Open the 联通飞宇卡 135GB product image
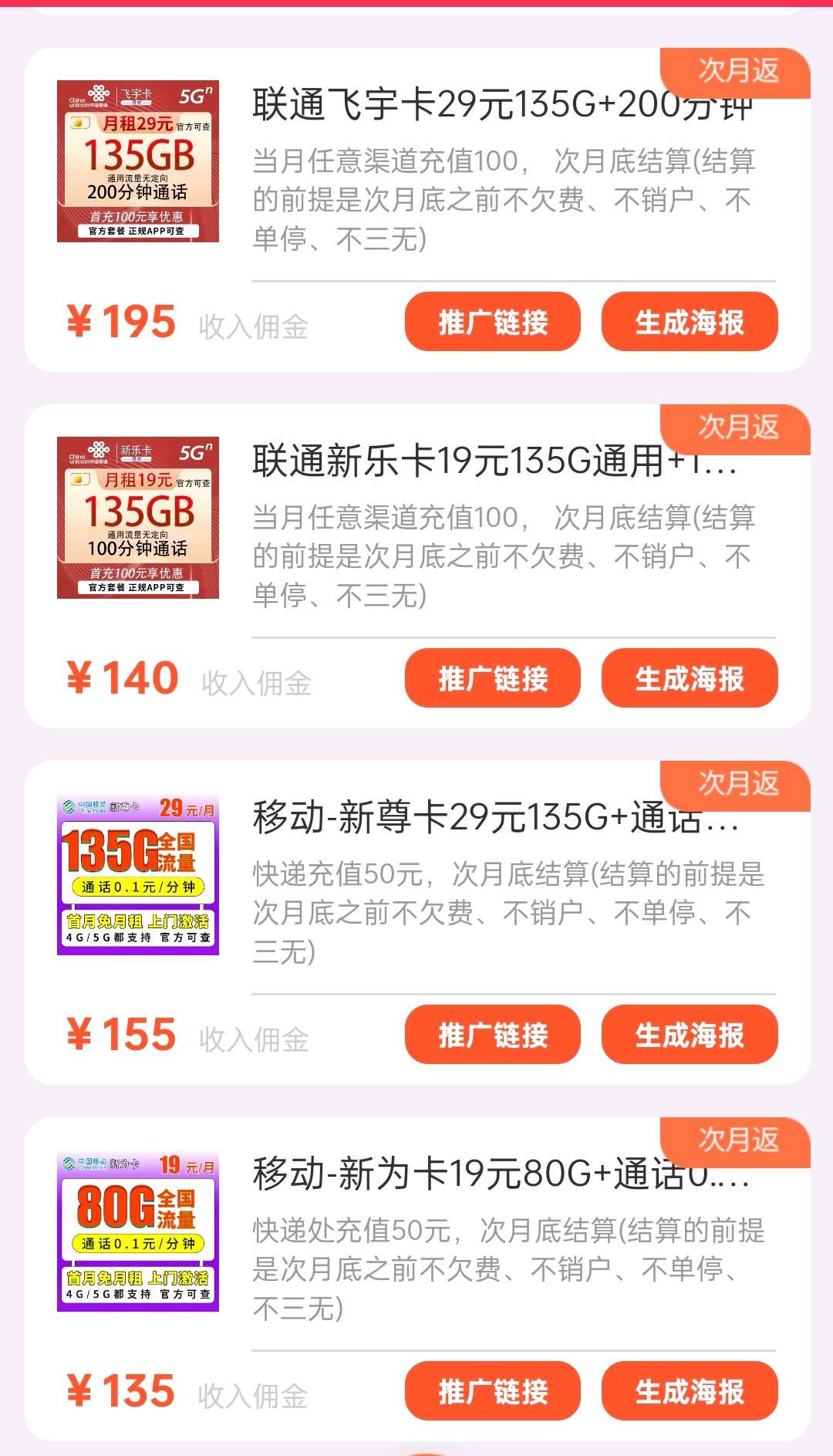833x1456 pixels. tap(138, 161)
